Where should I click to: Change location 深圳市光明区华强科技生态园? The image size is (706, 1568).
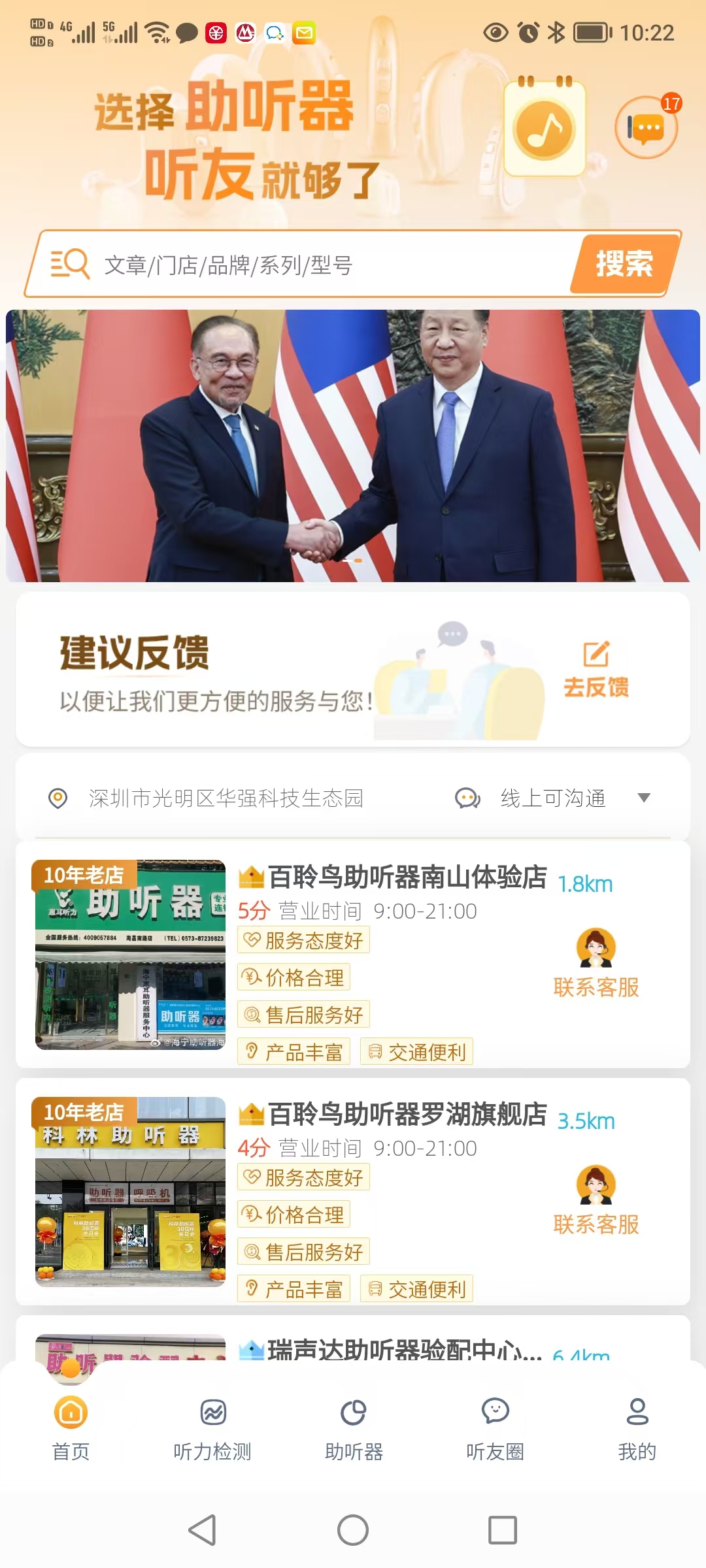226,798
